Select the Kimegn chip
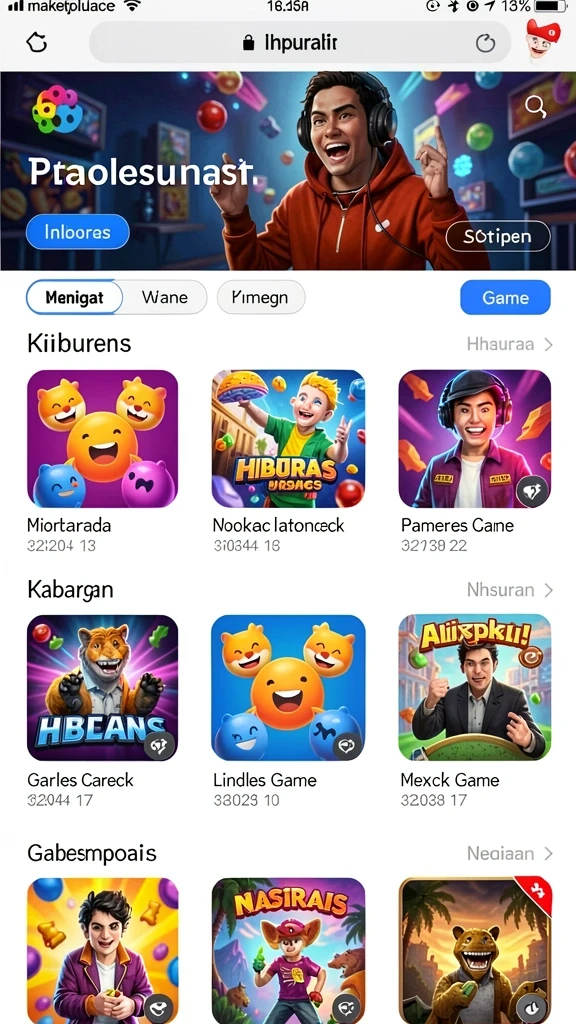The height and width of the screenshot is (1024, 576). point(261,298)
